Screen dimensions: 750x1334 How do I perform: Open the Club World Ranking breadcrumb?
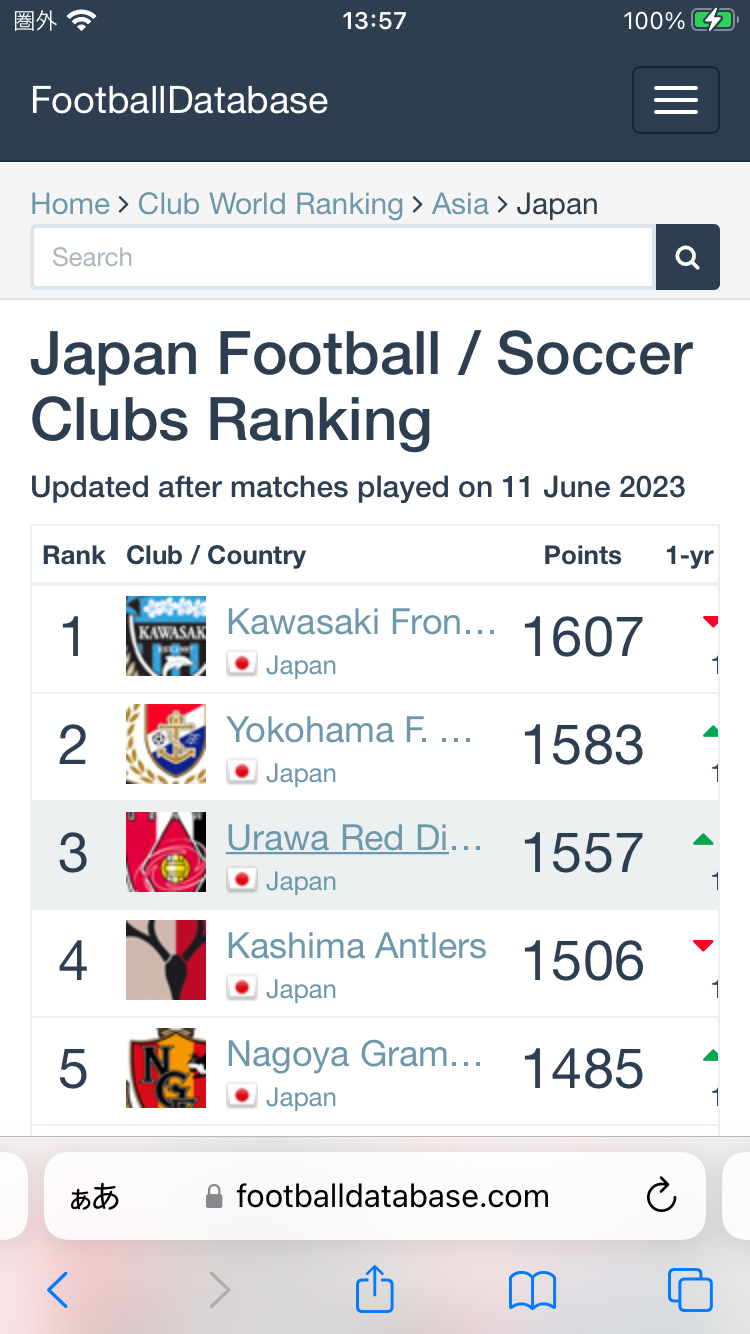point(270,204)
